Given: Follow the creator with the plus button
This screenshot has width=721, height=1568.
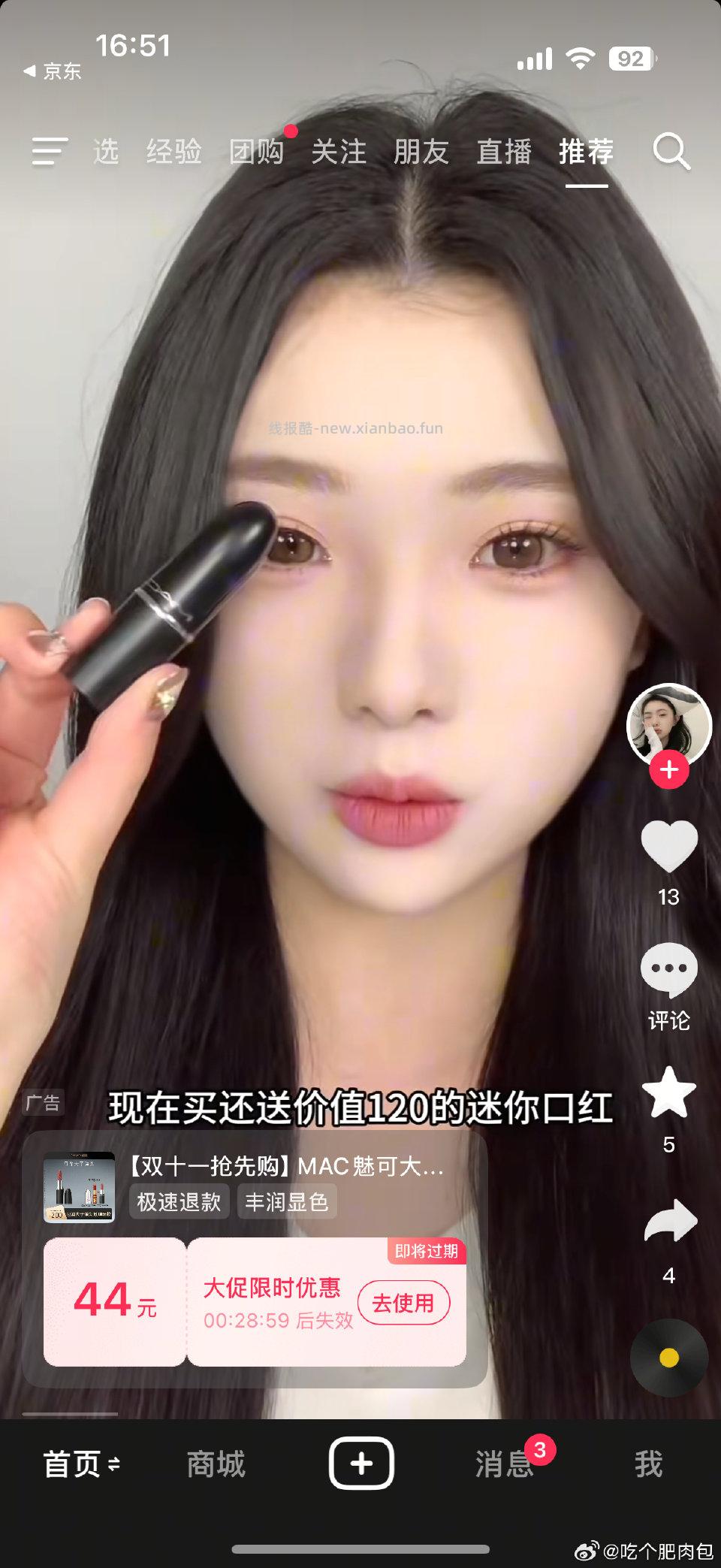Looking at the screenshot, I should click(668, 770).
